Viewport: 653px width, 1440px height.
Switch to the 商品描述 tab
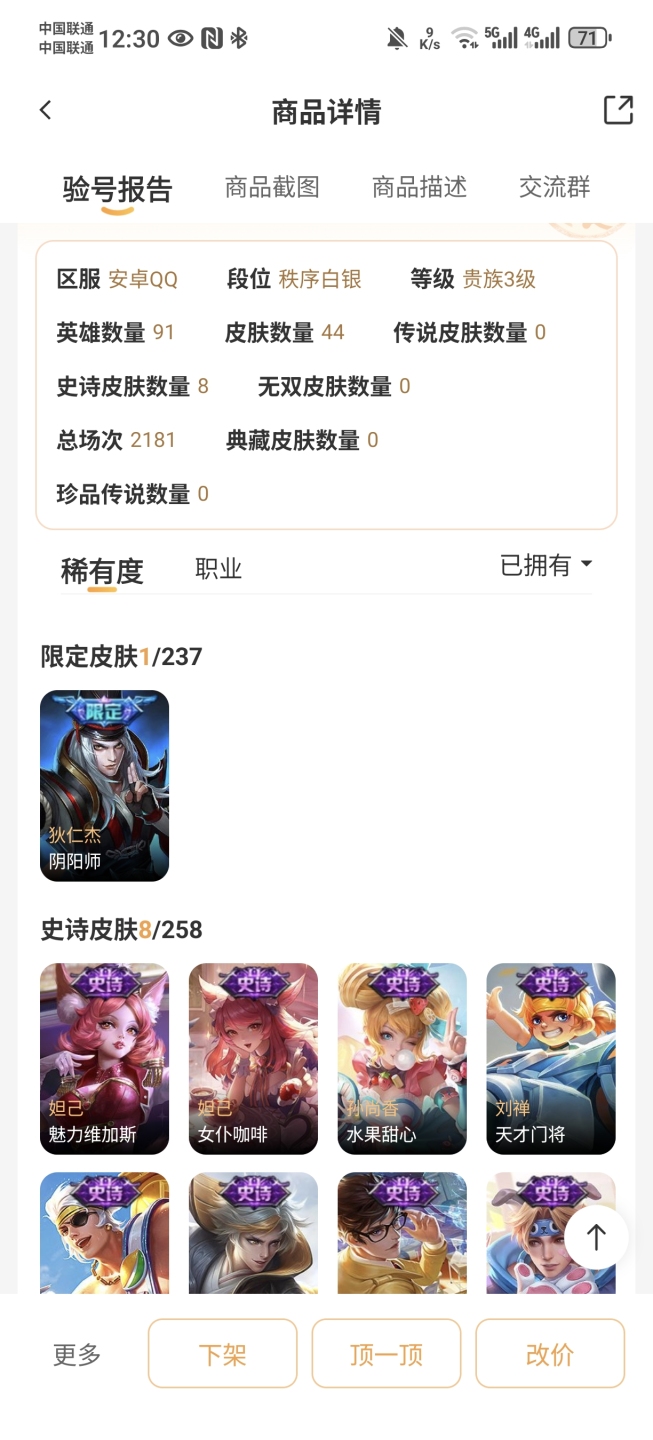click(419, 187)
